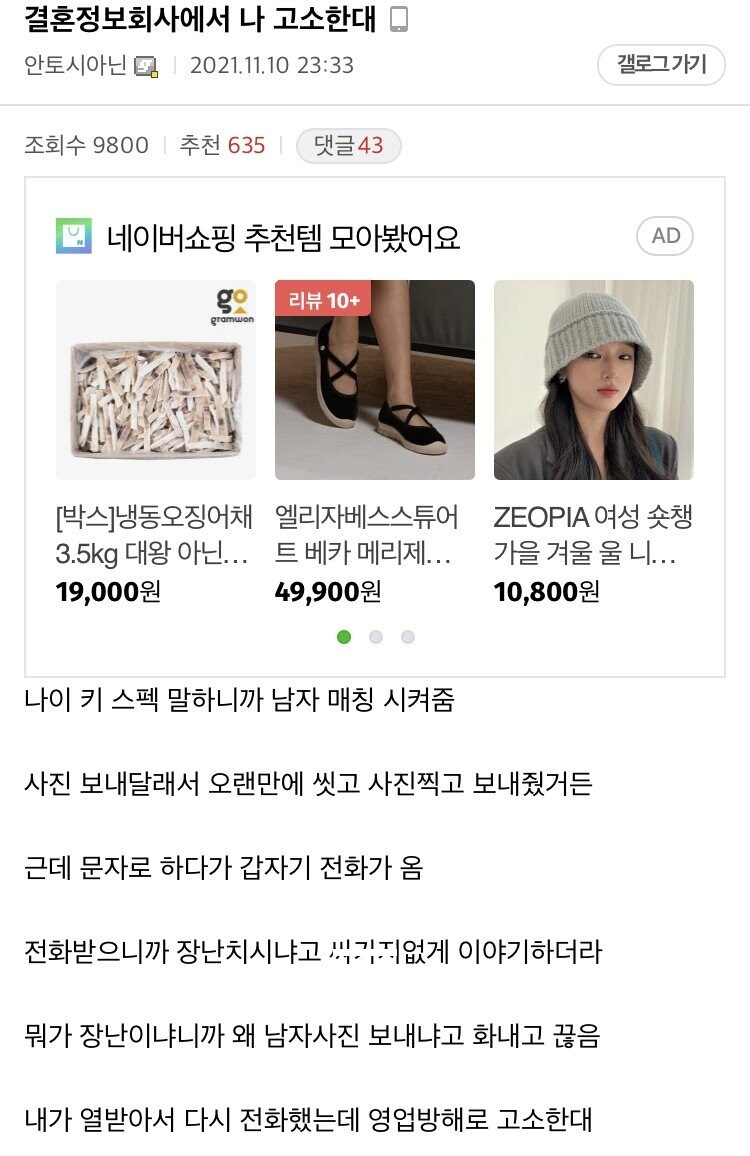Tap the AD info badge
750x1156 pixels.
tap(665, 236)
